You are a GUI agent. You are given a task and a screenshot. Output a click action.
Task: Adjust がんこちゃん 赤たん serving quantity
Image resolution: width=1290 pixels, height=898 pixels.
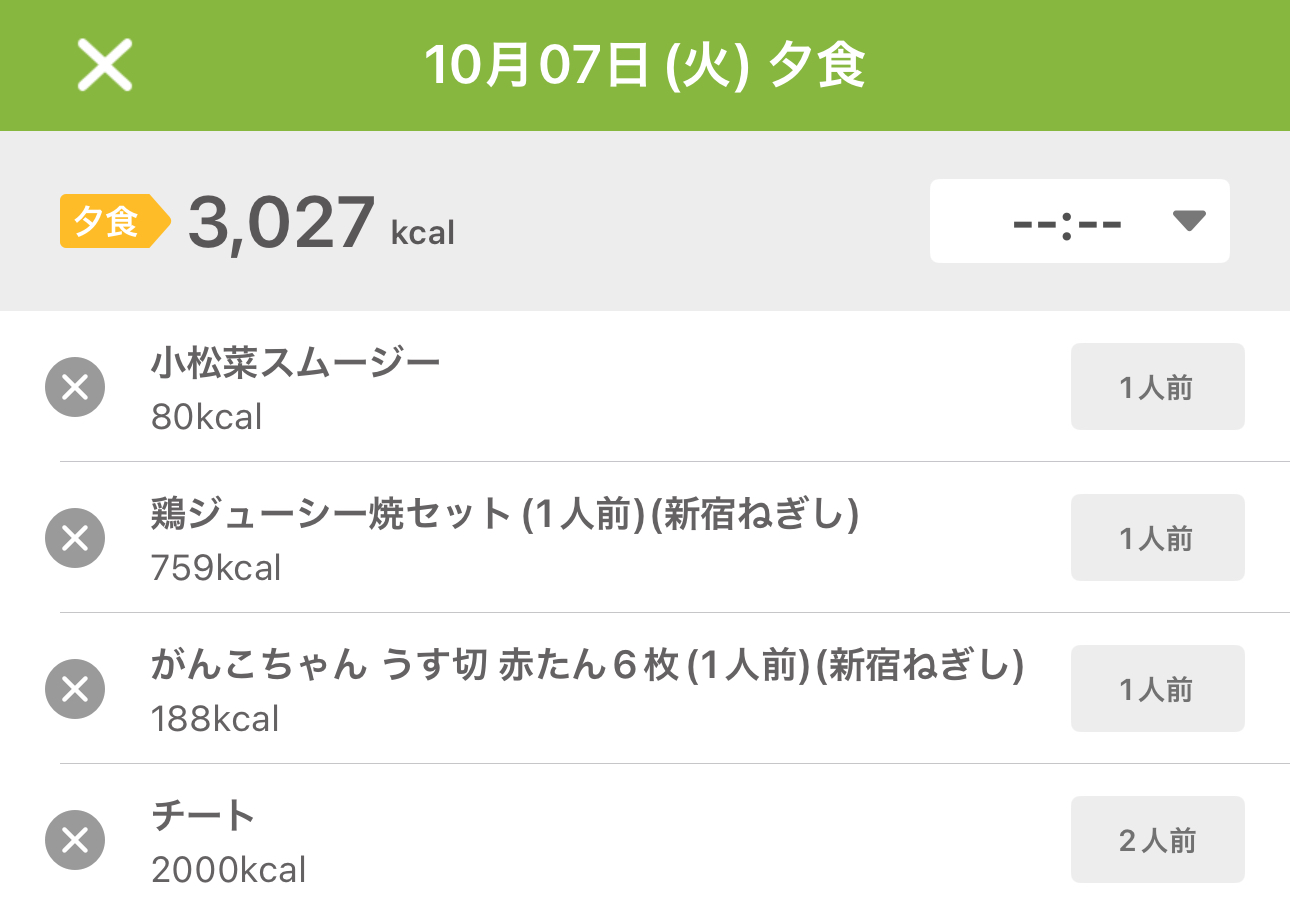(1157, 689)
